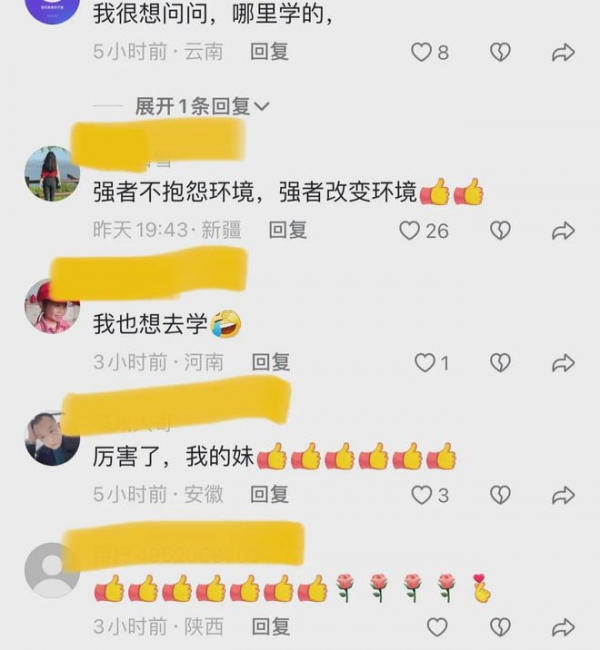This screenshot has height=650, width=600.
Task: Share the emoji comment from 陕西
Action: [563, 627]
